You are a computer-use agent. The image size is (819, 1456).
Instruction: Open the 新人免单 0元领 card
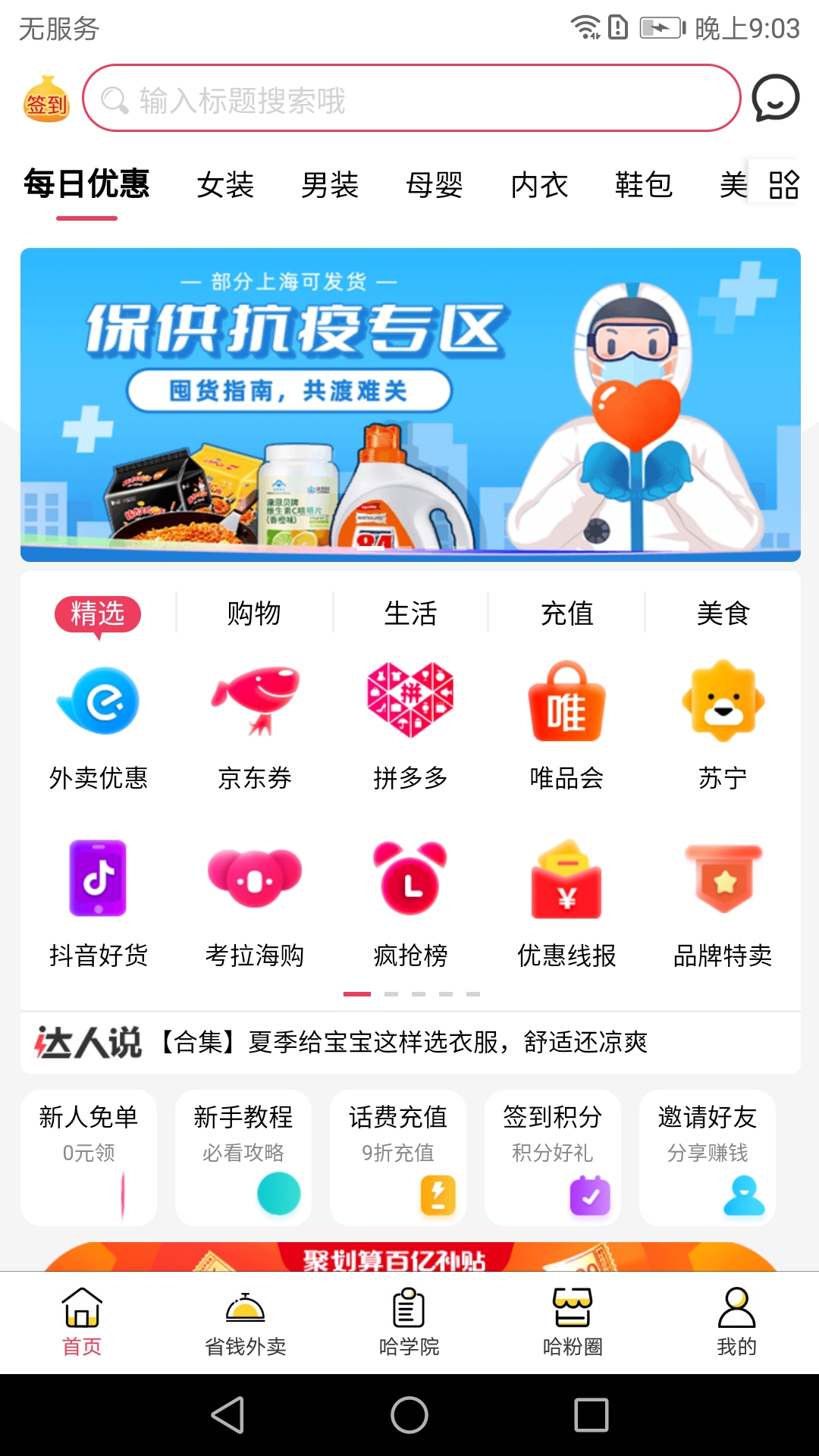[89, 1157]
